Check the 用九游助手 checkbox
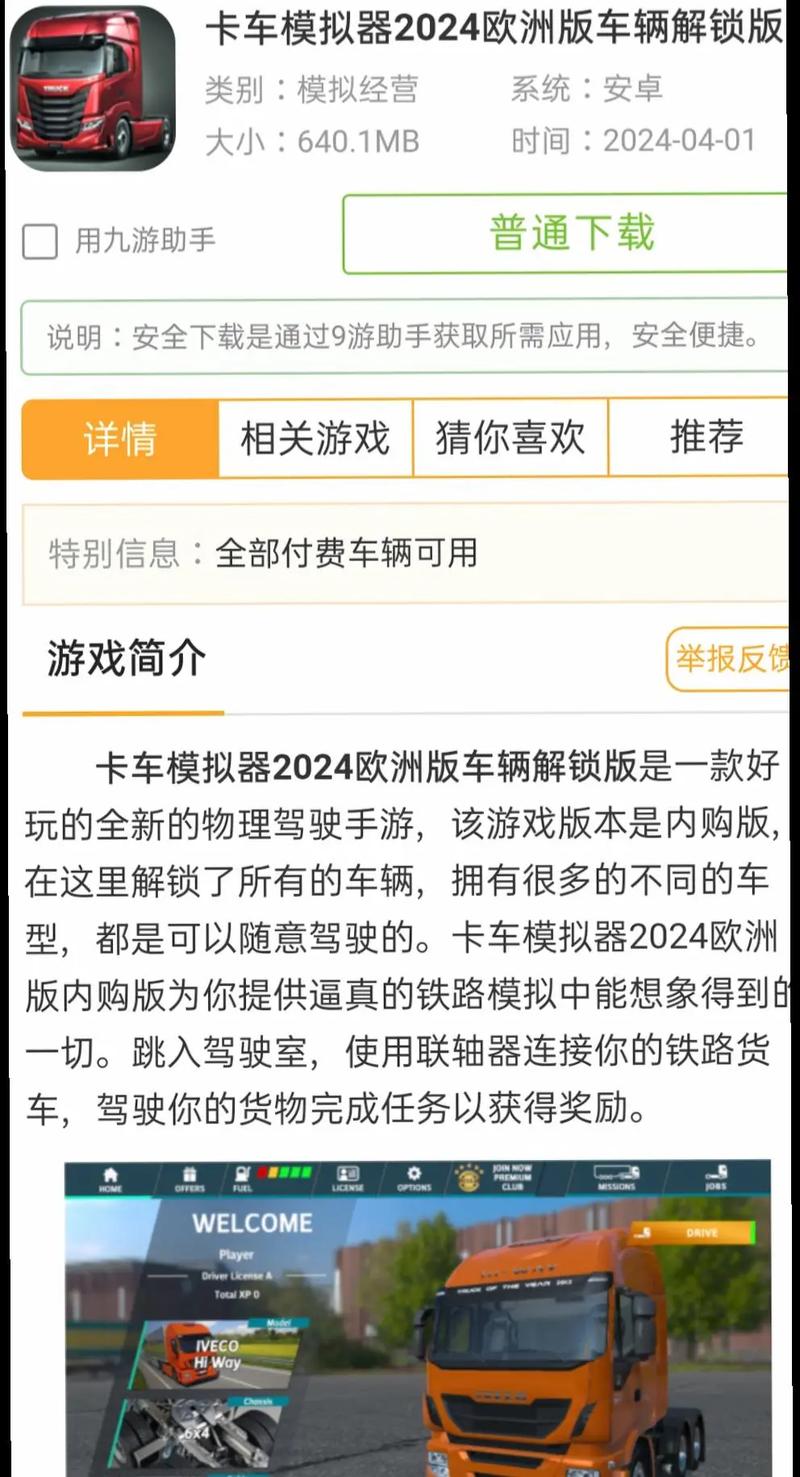The width and height of the screenshot is (800, 1477). click(40, 241)
